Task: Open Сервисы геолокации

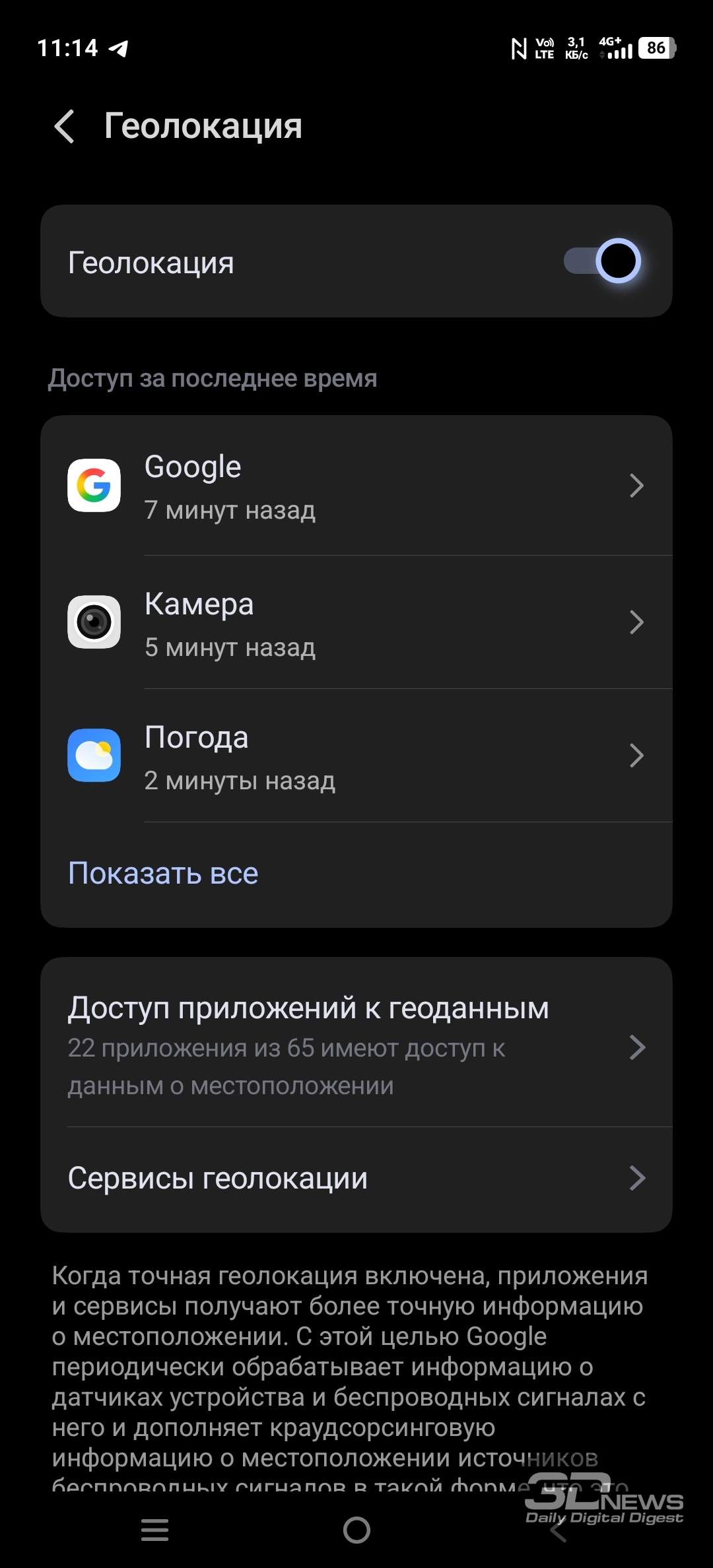Action: (356, 1179)
